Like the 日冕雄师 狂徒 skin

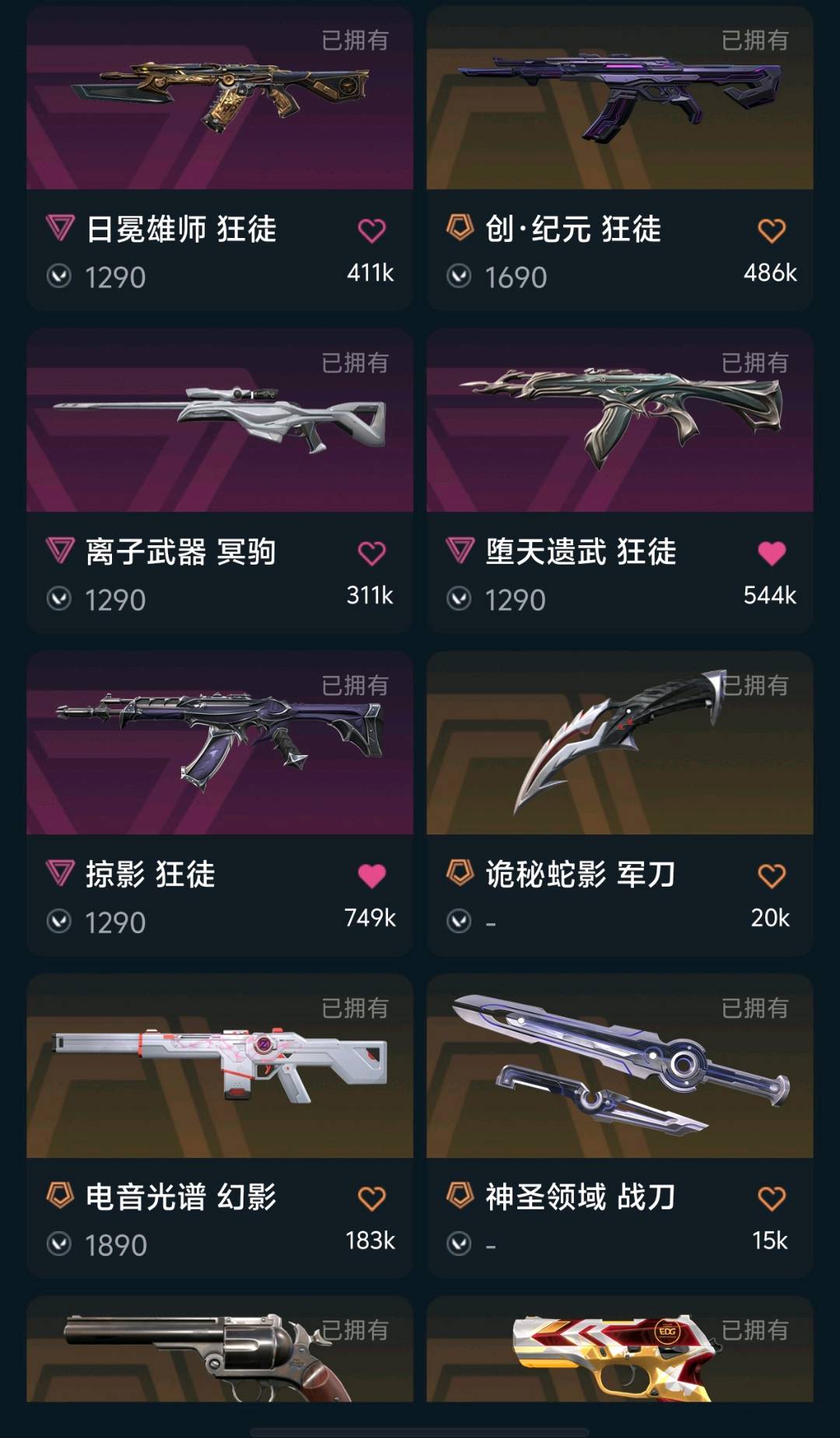(x=371, y=230)
